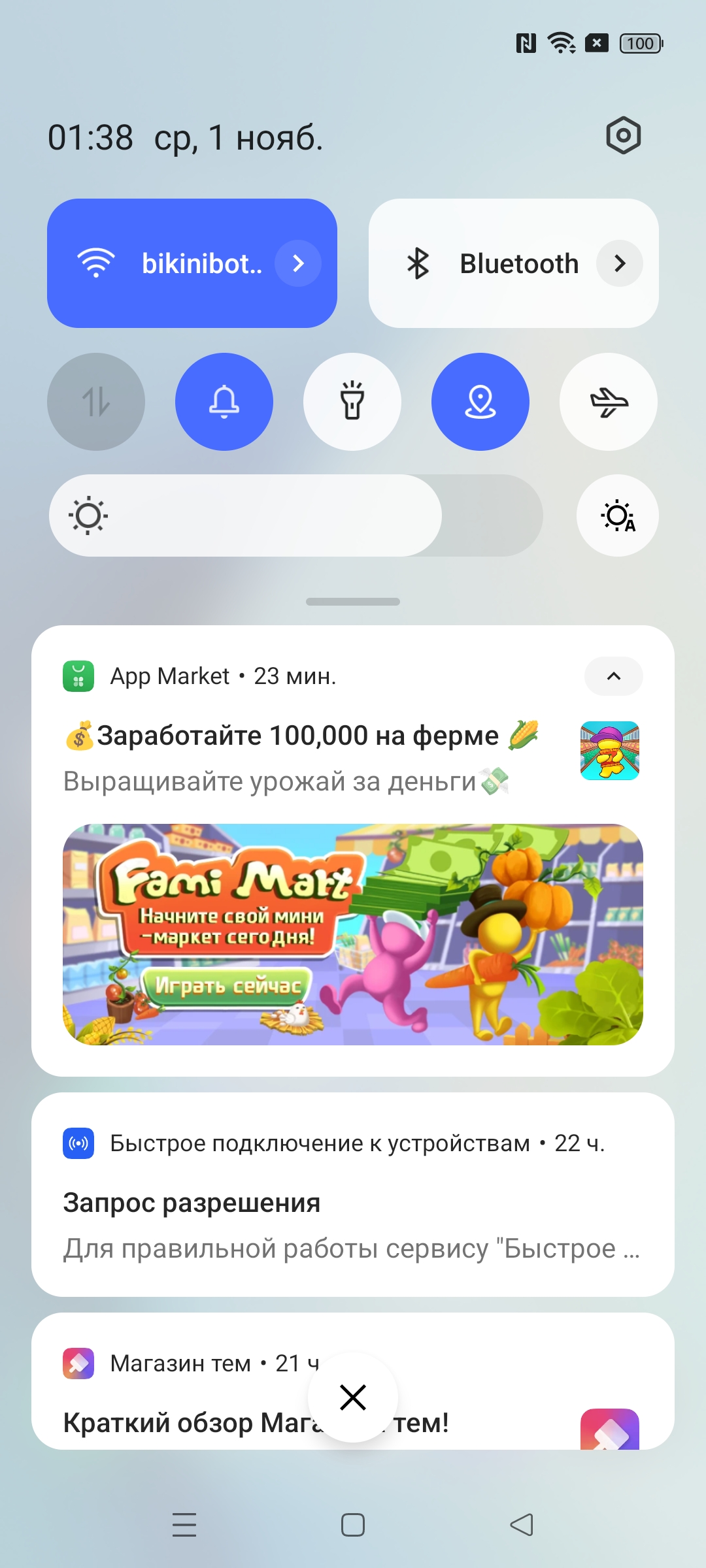Clear all notifications with X button
706x1568 pixels.
pyautogui.click(x=353, y=1397)
